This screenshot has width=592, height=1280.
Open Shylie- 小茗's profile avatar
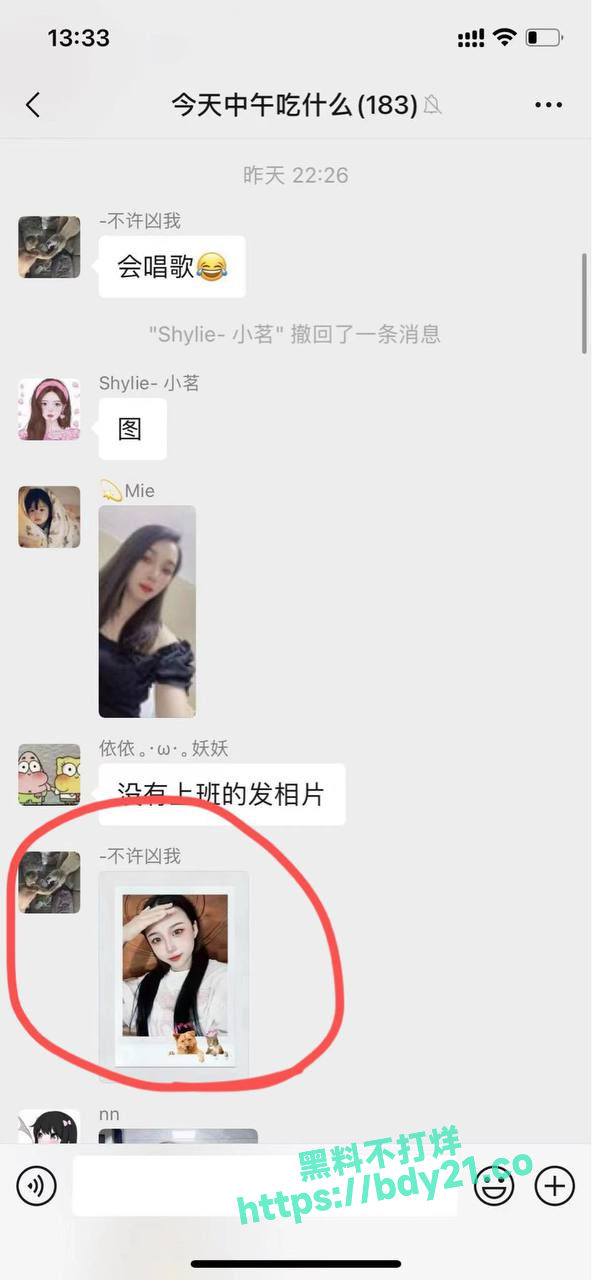point(49,409)
